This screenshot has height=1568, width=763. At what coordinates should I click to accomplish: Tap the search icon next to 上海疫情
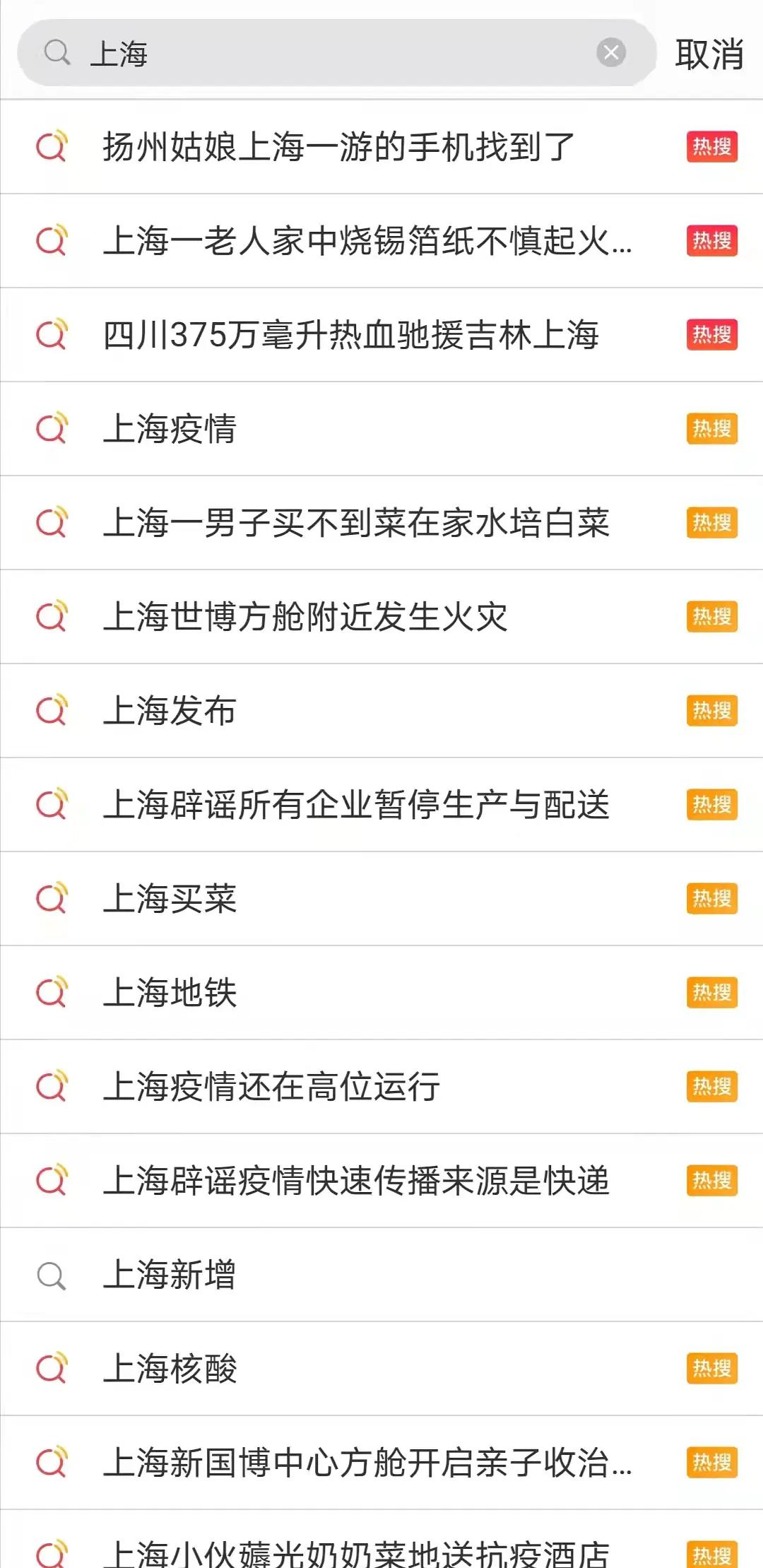coord(52,429)
